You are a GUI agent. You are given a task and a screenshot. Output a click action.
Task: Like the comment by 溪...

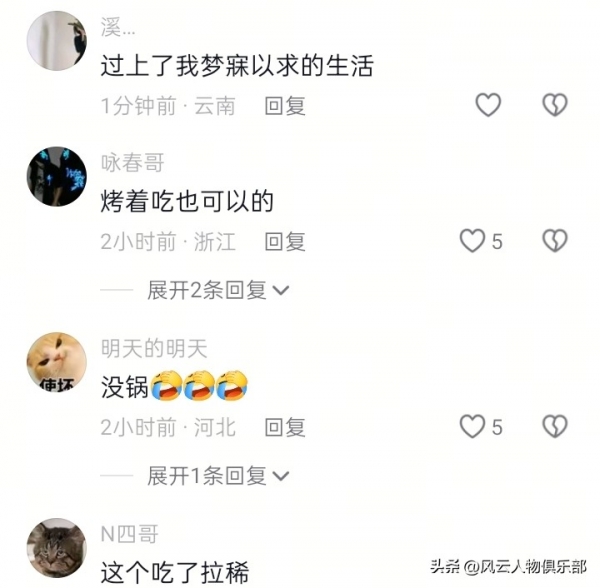[x=487, y=104]
